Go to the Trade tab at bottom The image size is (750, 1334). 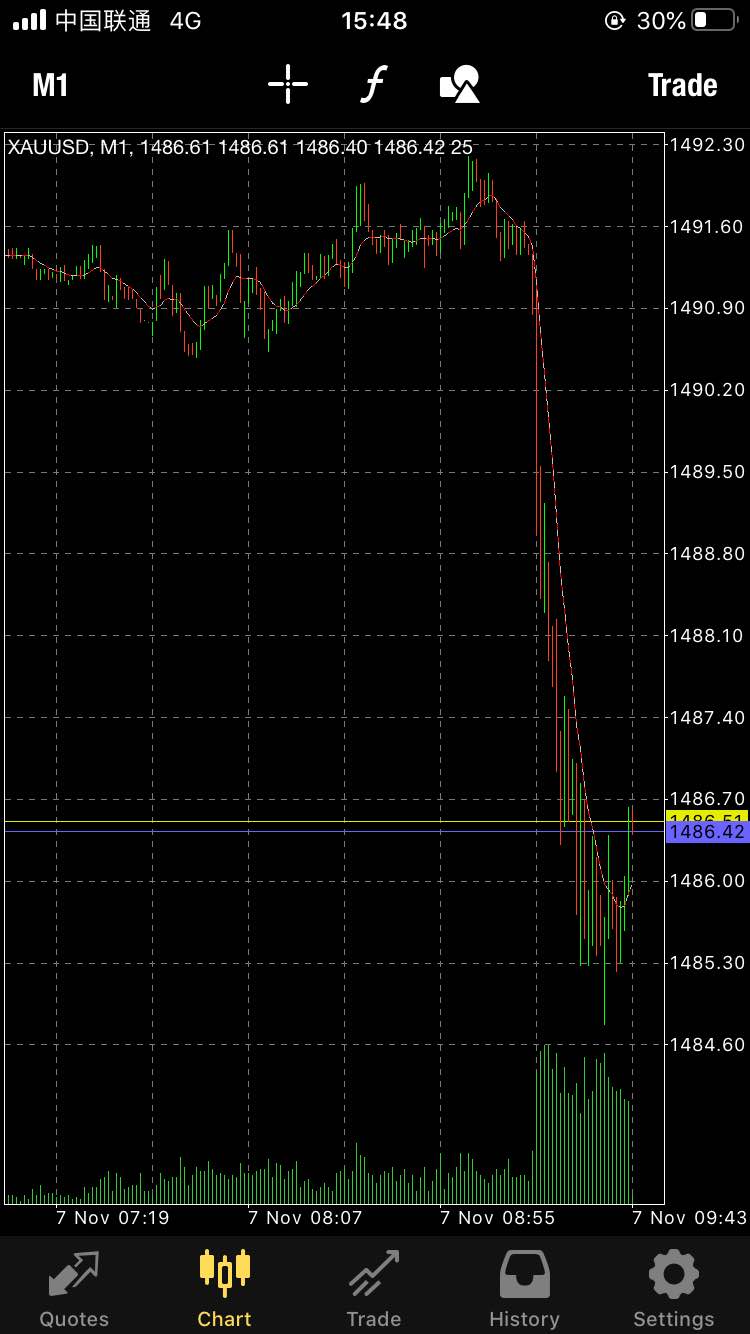374,1288
